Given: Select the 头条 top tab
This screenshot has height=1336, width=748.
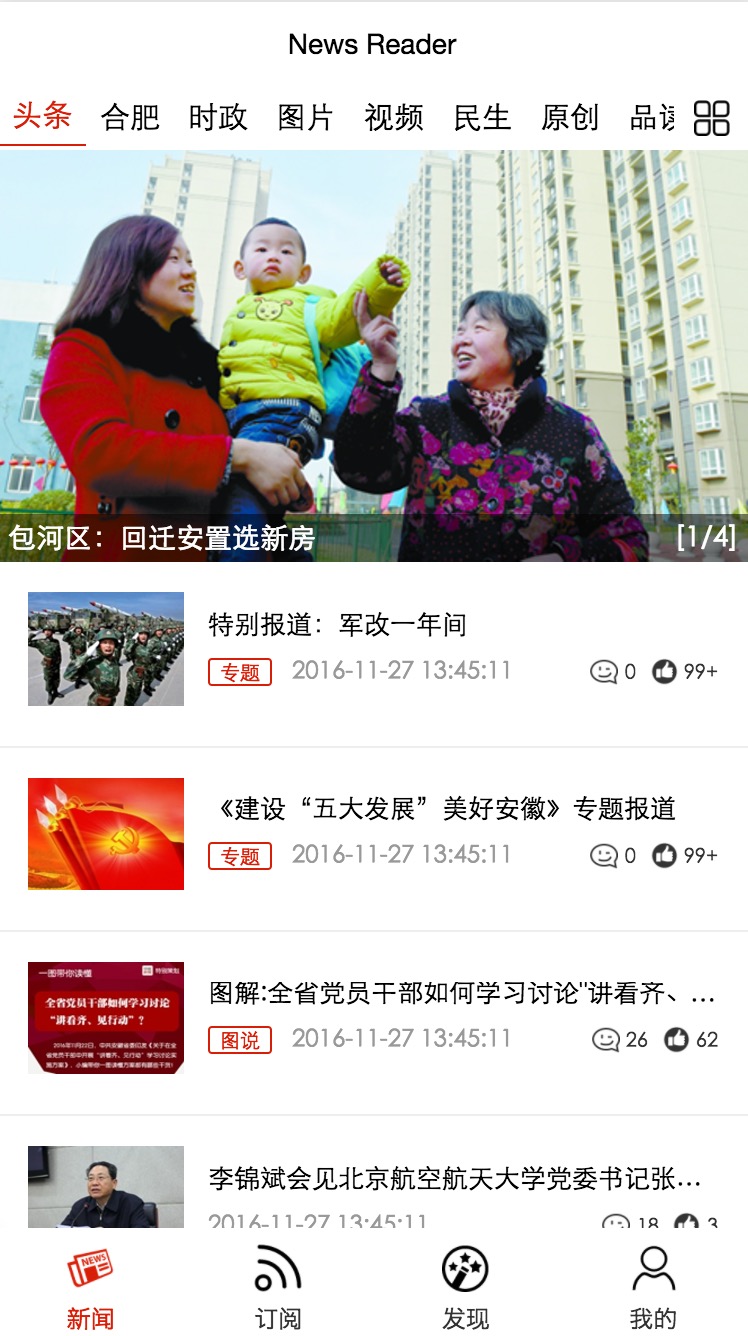Looking at the screenshot, I should pyautogui.click(x=43, y=116).
